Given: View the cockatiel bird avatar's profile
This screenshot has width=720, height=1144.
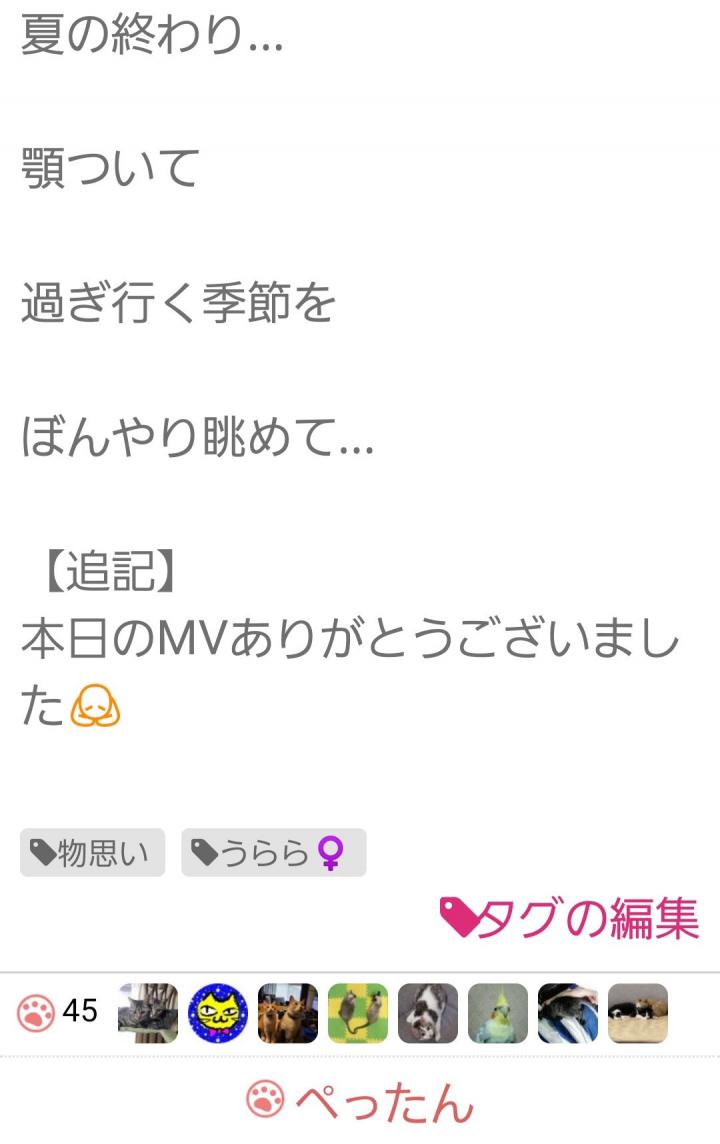Looking at the screenshot, I should click(x=498, y=1013).
